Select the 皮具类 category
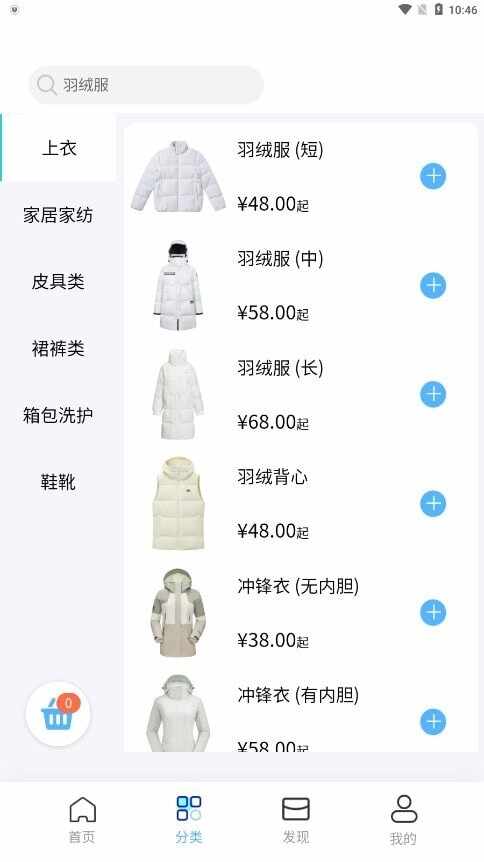Viewport: 484px width, 862px height. (58, 281)
